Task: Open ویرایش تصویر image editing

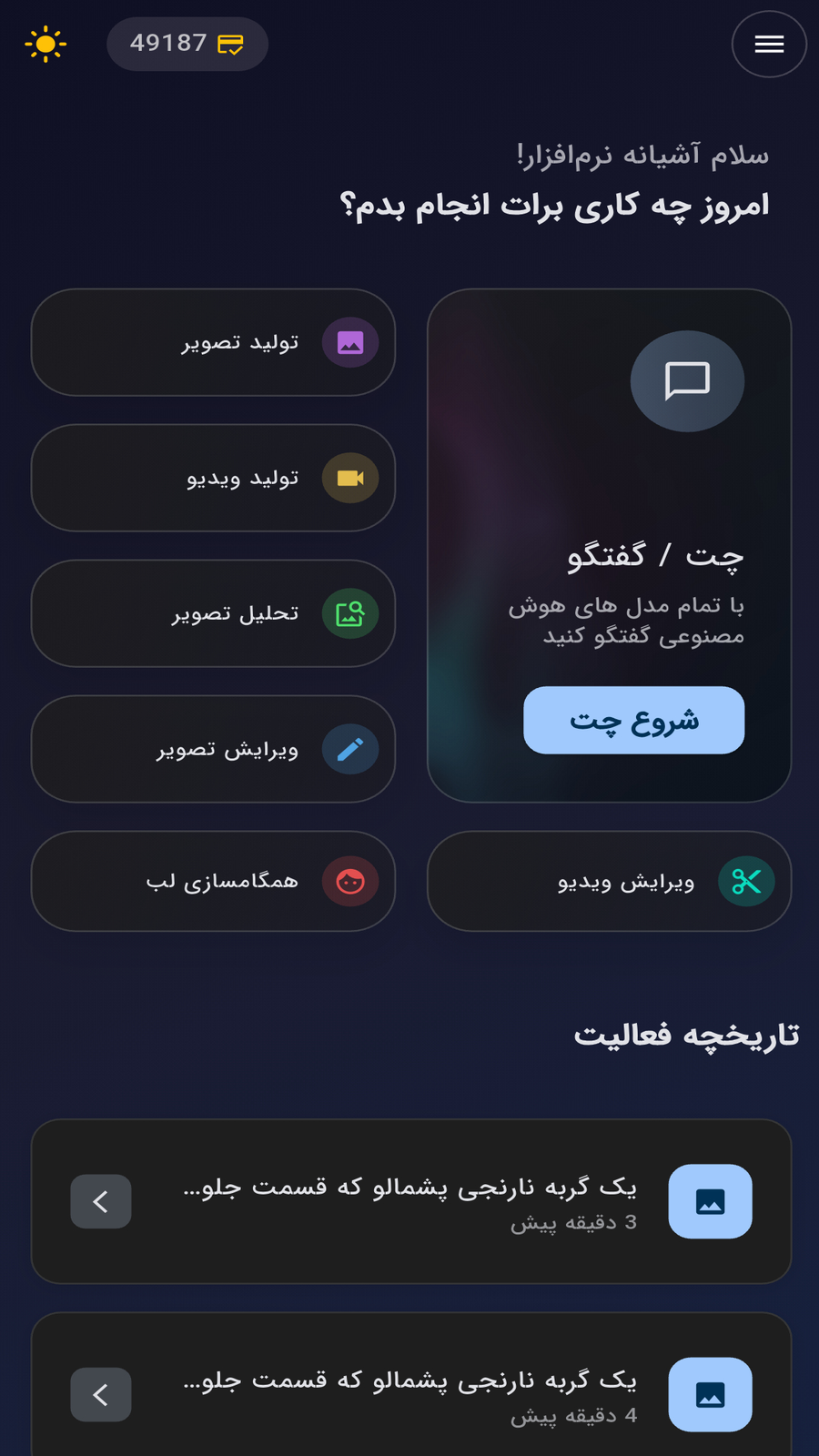Action: (213, 749)
